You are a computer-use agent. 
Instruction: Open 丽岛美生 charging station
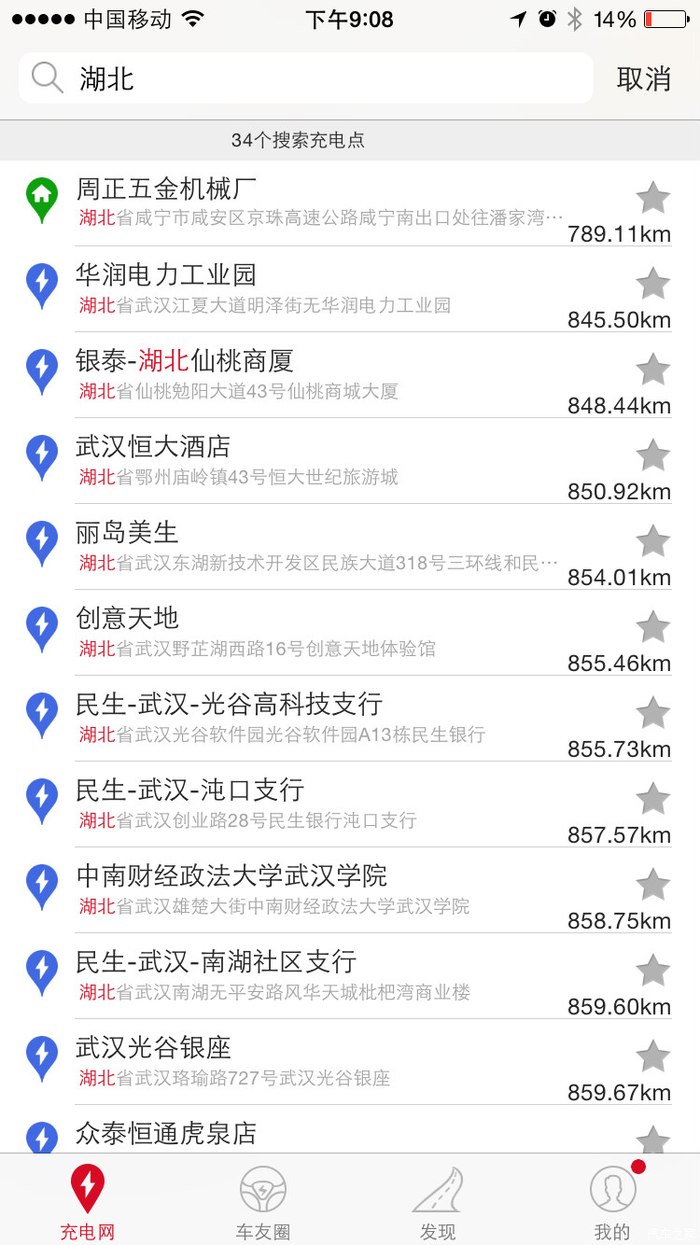300,546
